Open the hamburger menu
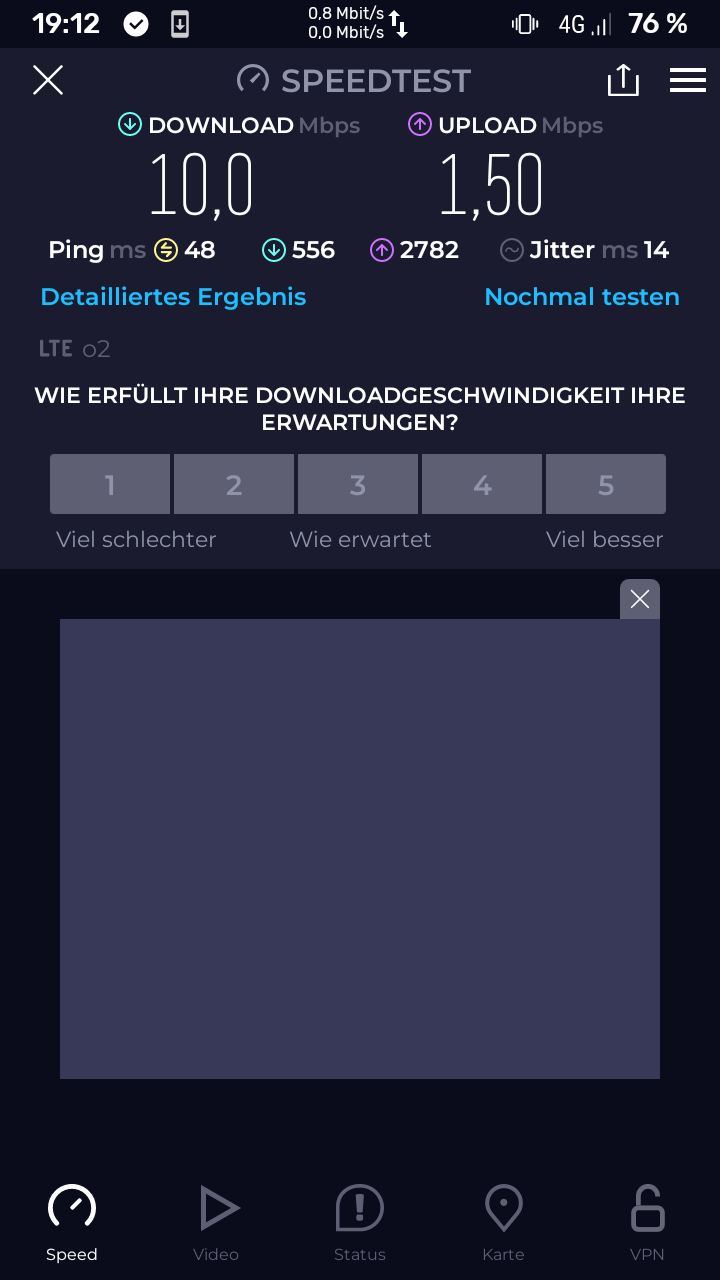This screenshot has width=720, height=1280. coord(688,80)
